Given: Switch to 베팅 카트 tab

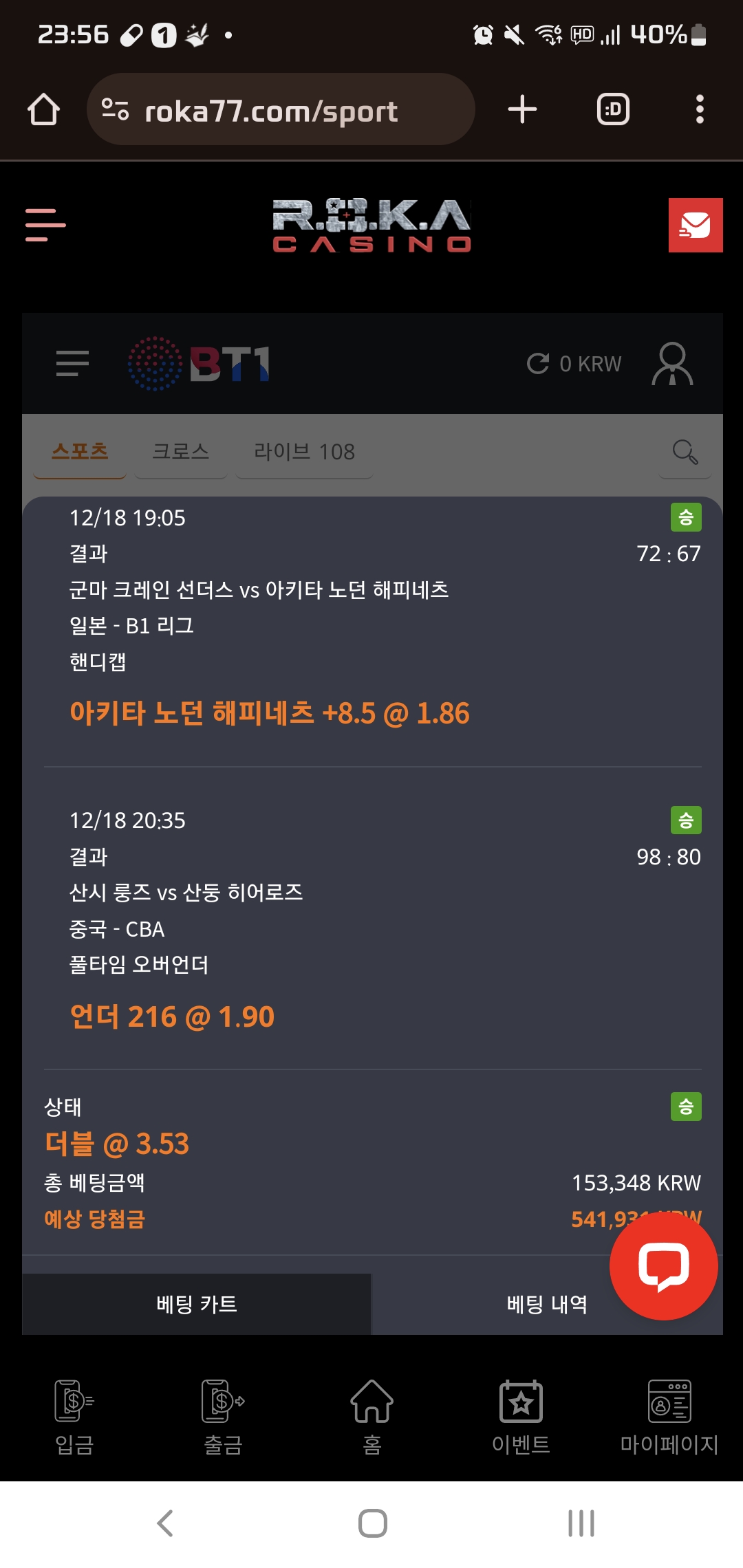Looking at the screenshot, I should click(197, 1304).
